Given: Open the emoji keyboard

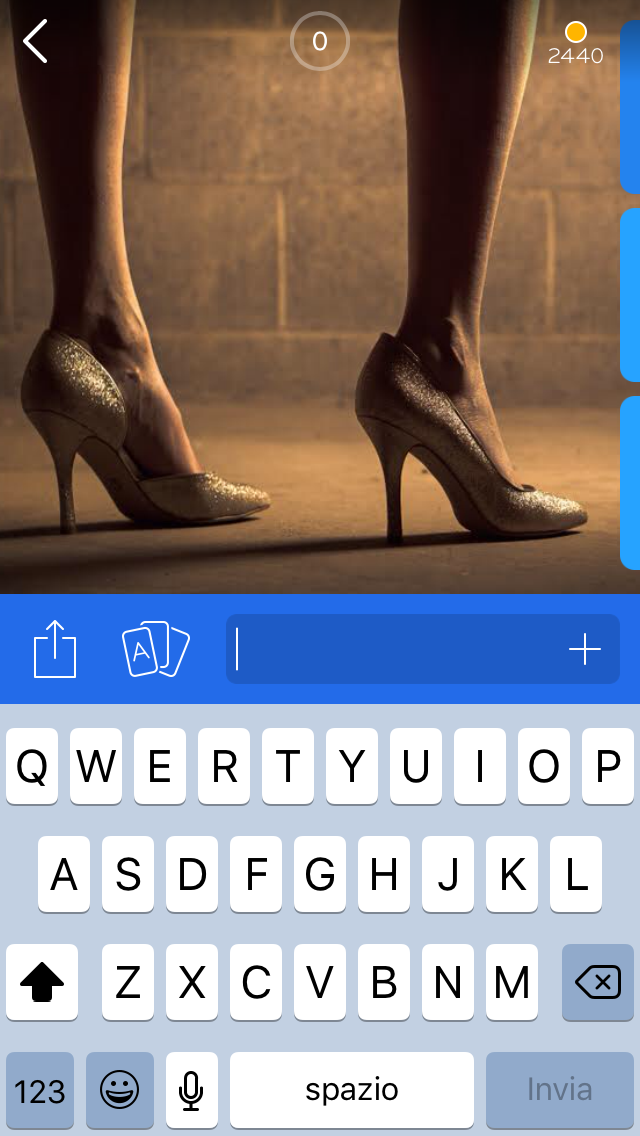Looking at the screenshot, I should pyautogui.click(x=120, y=1090).
